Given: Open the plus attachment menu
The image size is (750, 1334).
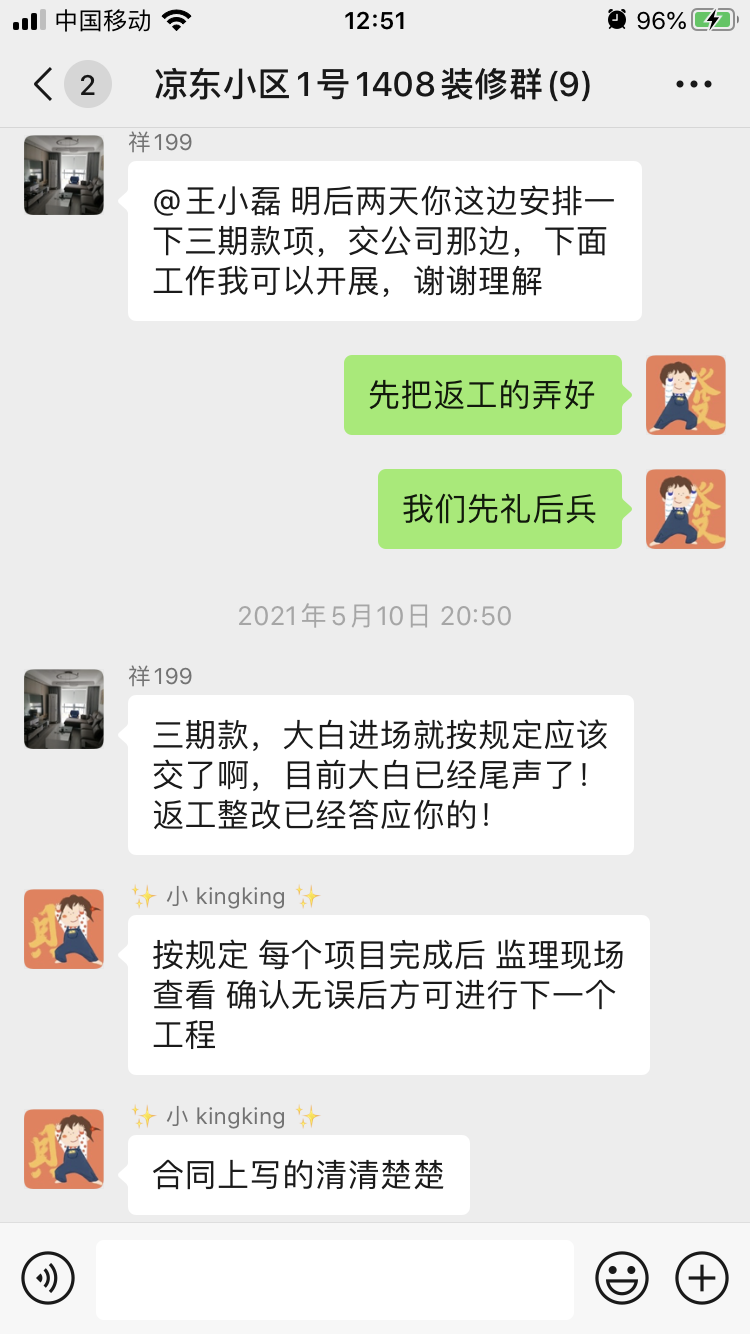Looking at the screenshot, I should (x=701, y=1278).
